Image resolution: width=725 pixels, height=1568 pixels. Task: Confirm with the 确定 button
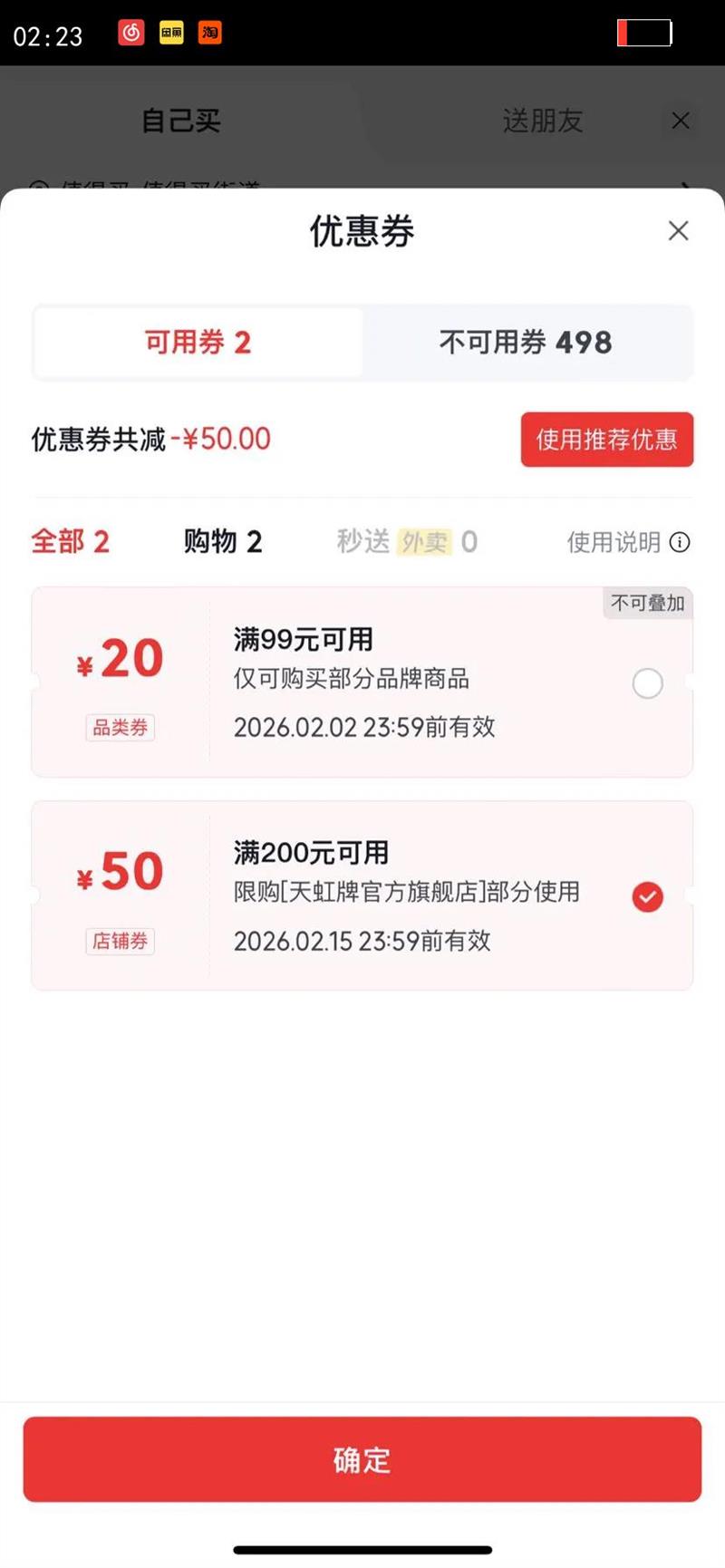[x=362, y=1459]
